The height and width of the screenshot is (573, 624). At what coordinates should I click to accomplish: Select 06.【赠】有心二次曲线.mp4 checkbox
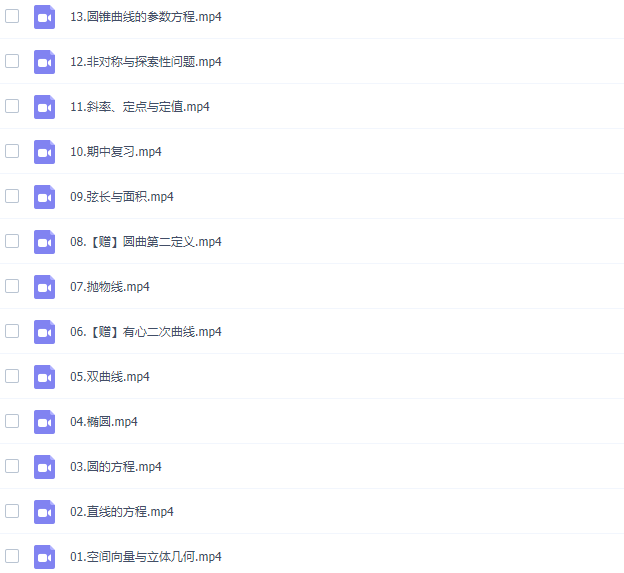12,331
